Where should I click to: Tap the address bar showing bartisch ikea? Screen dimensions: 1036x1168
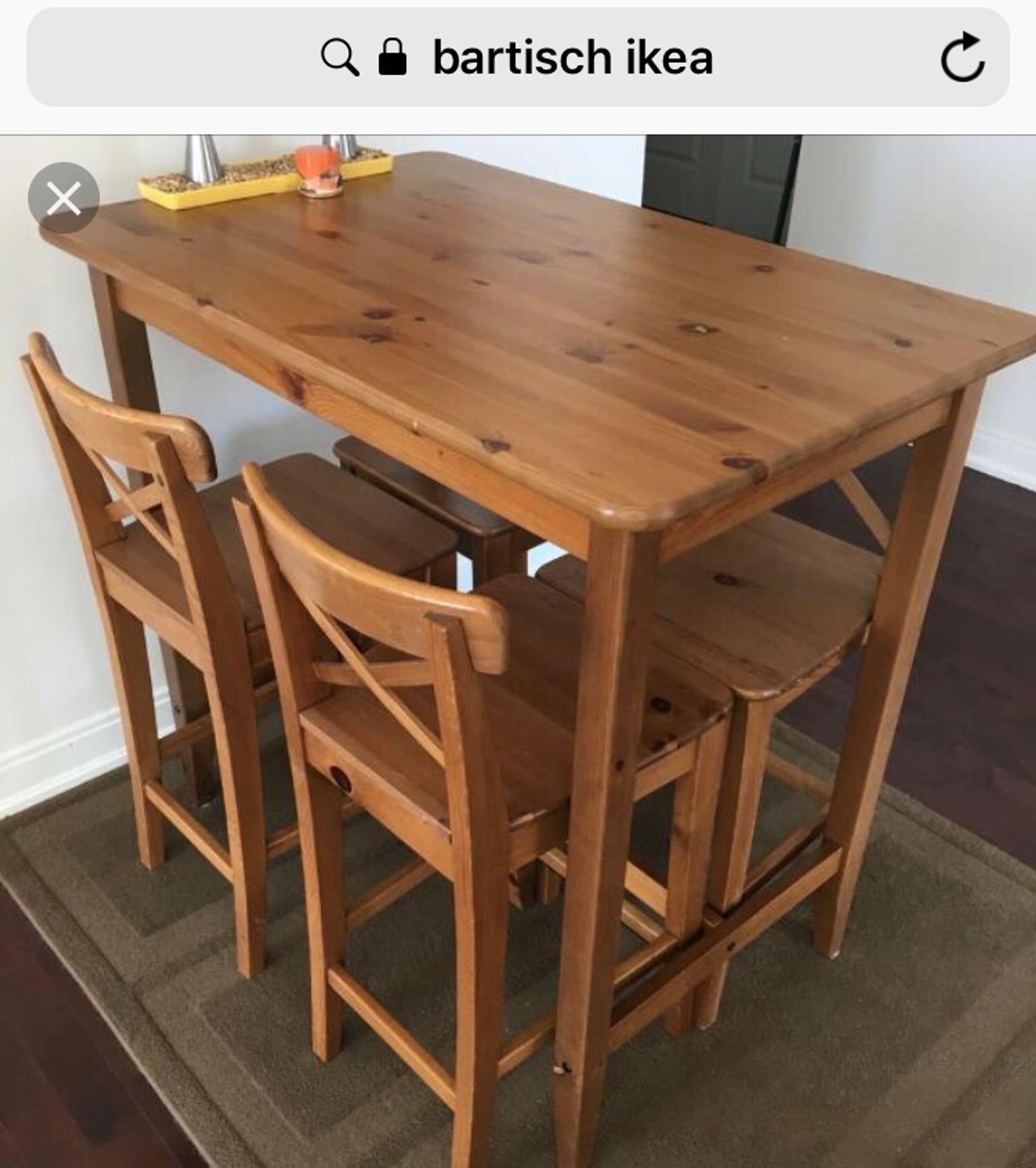click(x=572, y=58)
